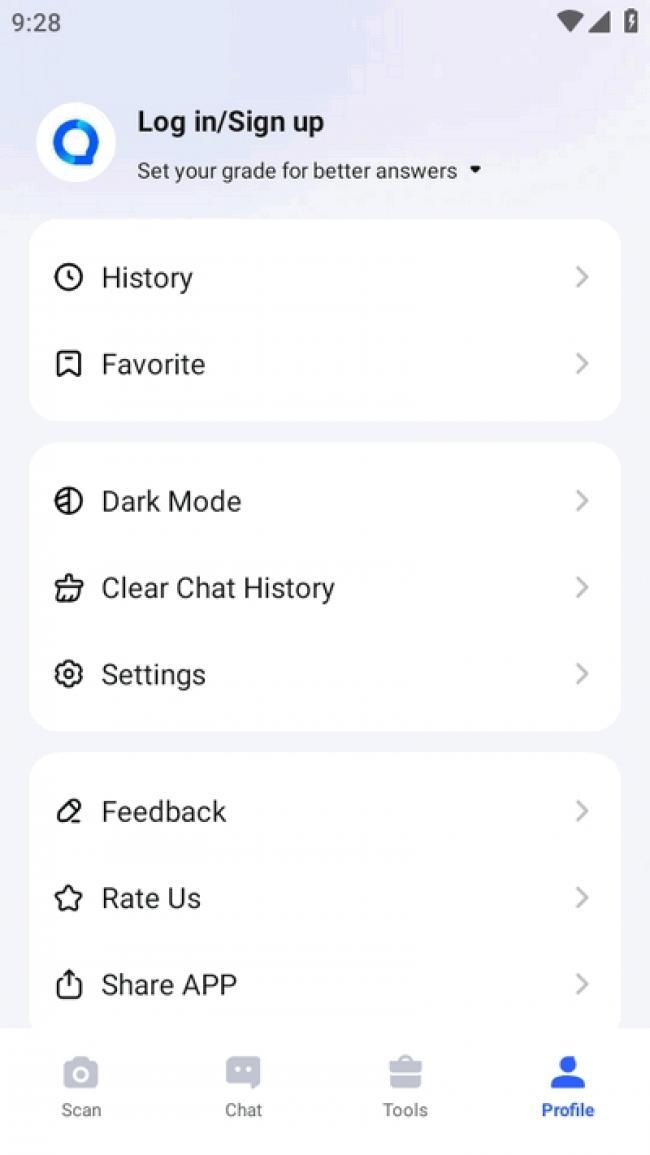Image resolution: width=650 pixels, height=1155 pixels.
Task: Open Dark Mode options
Action: point(324,502)
